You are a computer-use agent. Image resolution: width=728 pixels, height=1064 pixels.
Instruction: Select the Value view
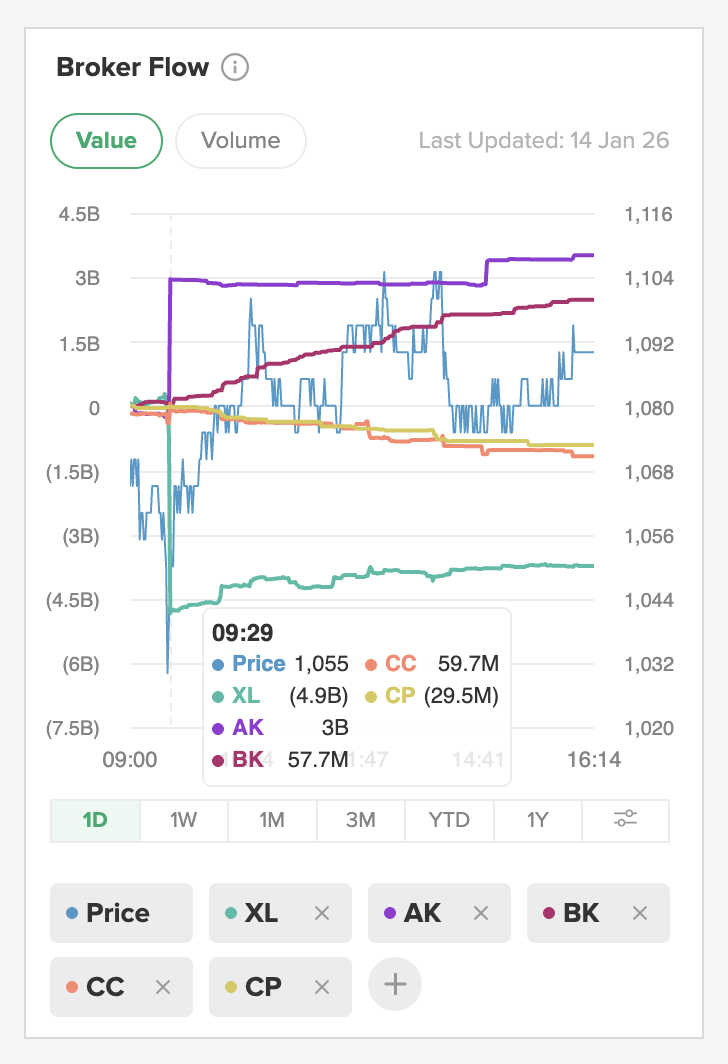pyautogui.click(x=106, y=141)
